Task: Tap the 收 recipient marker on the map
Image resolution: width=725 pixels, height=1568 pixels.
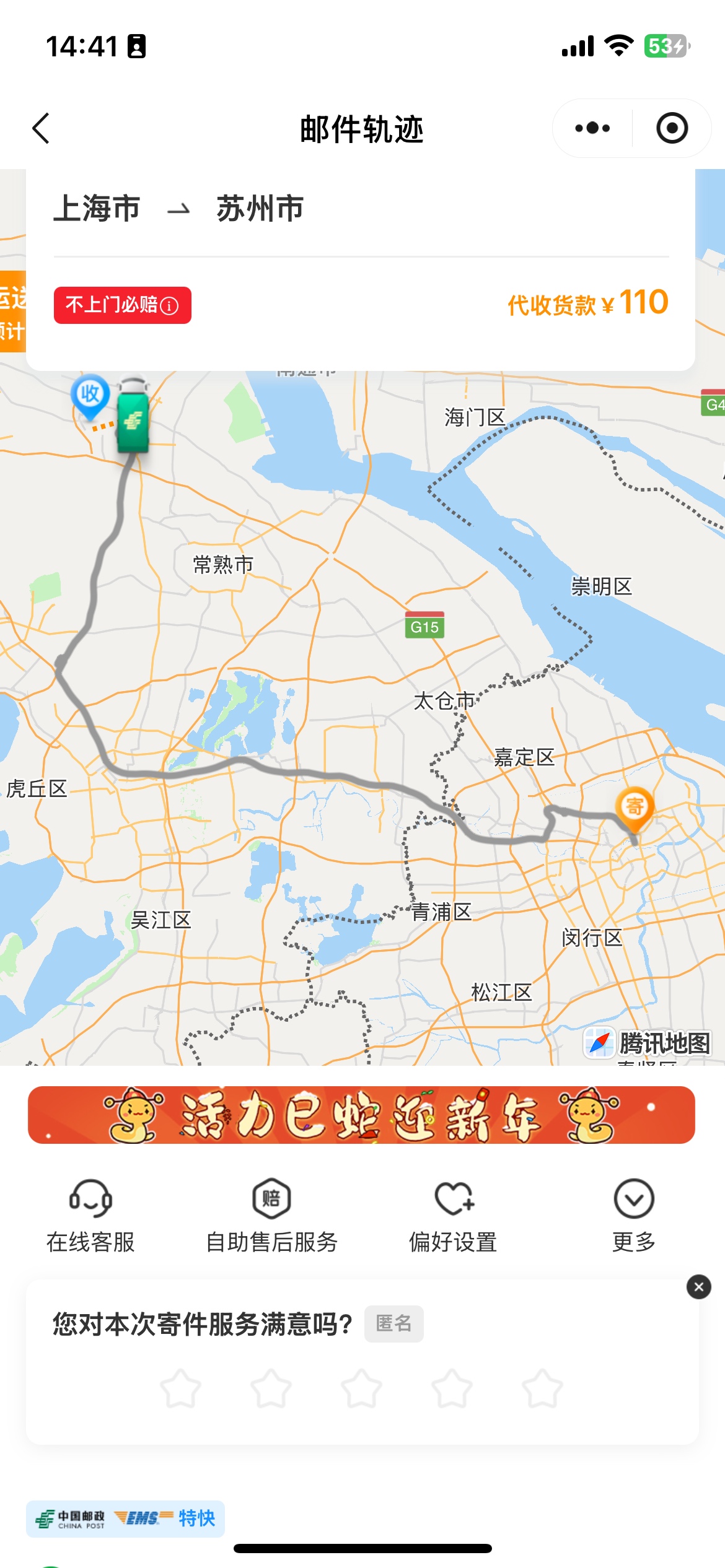Action: click(90, 394)
